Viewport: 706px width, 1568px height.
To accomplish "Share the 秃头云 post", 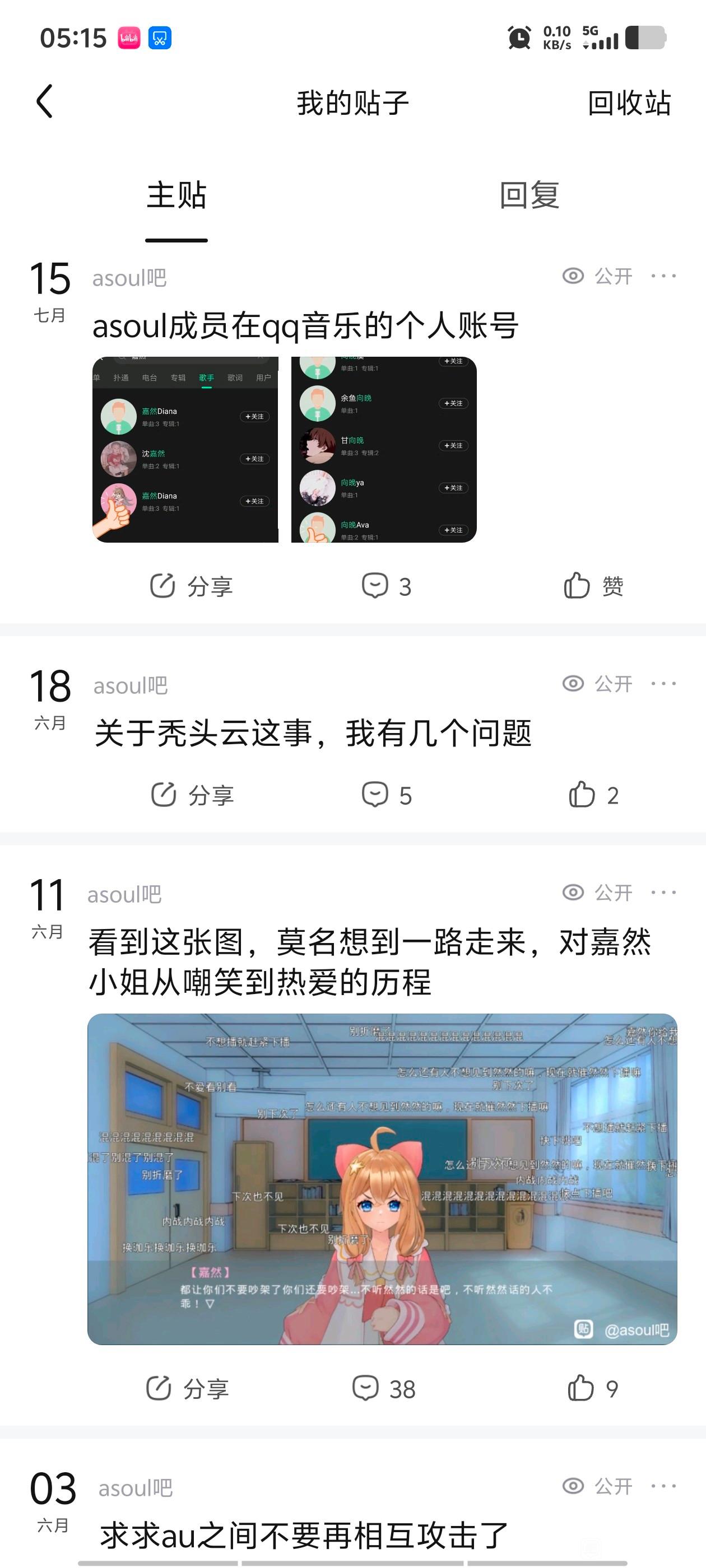I will (x=193, y=795).
